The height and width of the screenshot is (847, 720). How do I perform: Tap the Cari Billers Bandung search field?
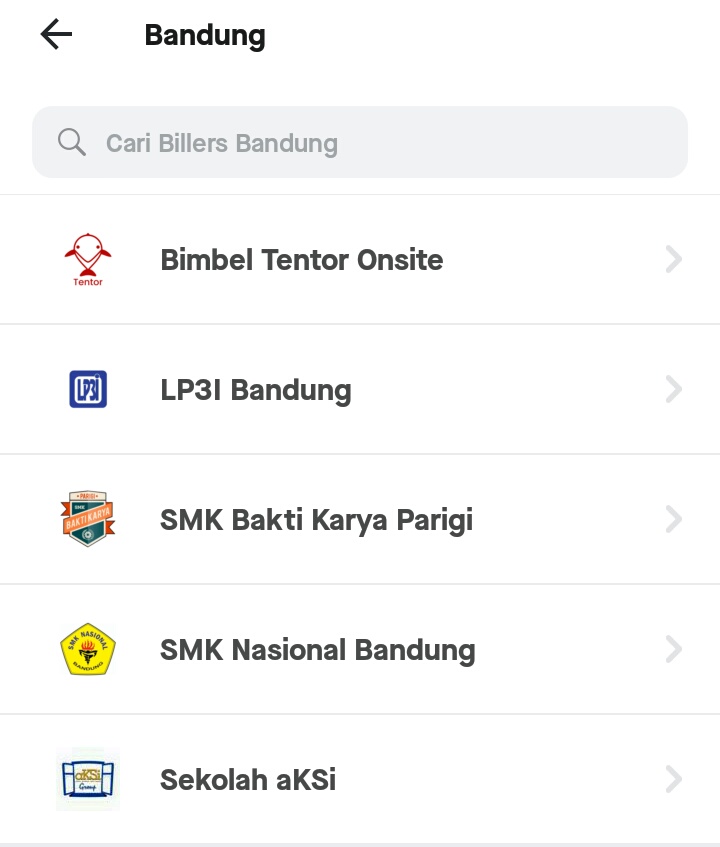(360, 143)
